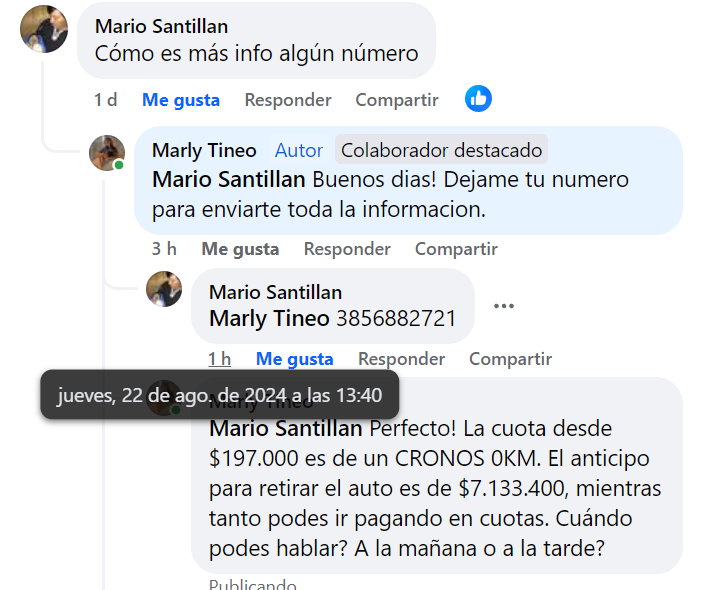Open Marly Tineo's profile from her name
The height and width of the screenshot is (590, 718).
204,151
